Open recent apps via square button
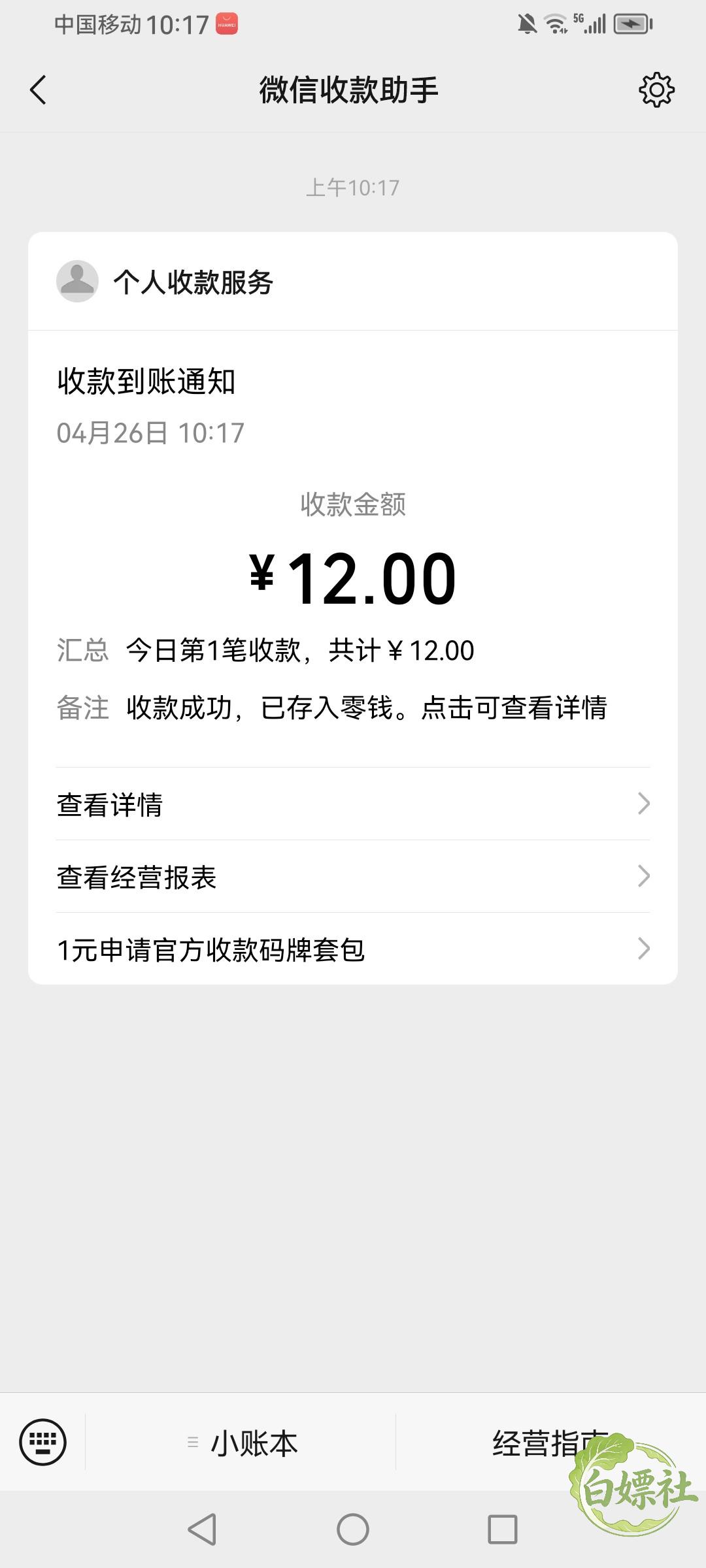706x1568 pixels. coord(503,1529)
